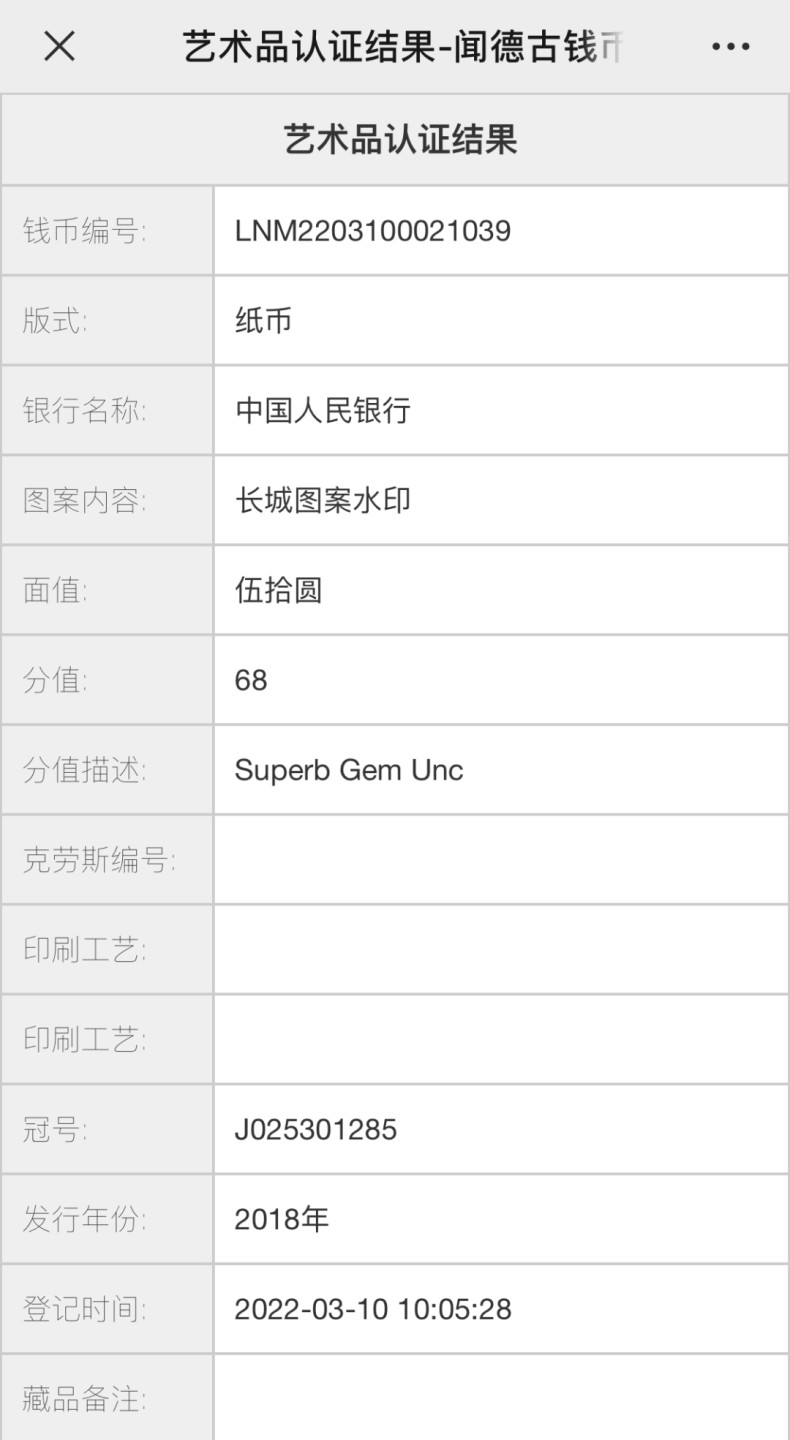The width and height of the screenshot is (790, 1440).
Task: Select the grade score 68
Action: [x=250, y=680]
